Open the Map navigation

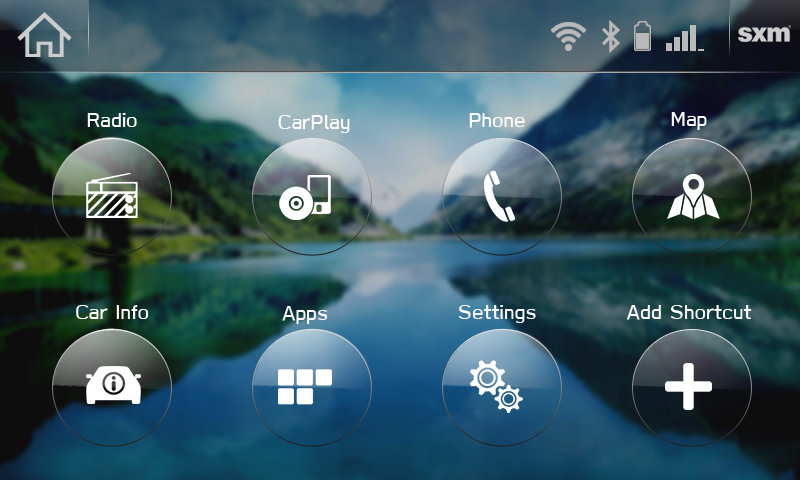692,197
